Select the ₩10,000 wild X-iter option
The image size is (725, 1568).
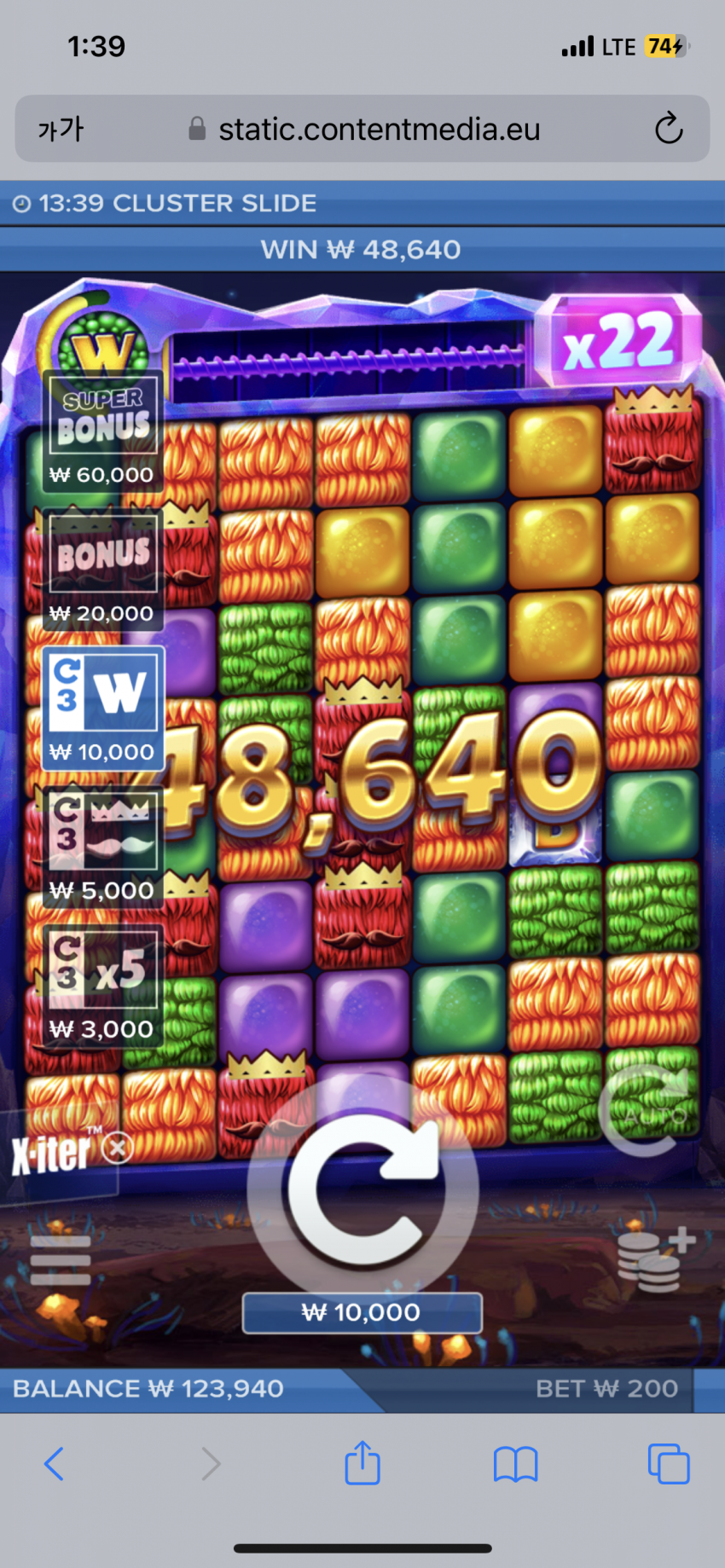[x=102, y=709]
